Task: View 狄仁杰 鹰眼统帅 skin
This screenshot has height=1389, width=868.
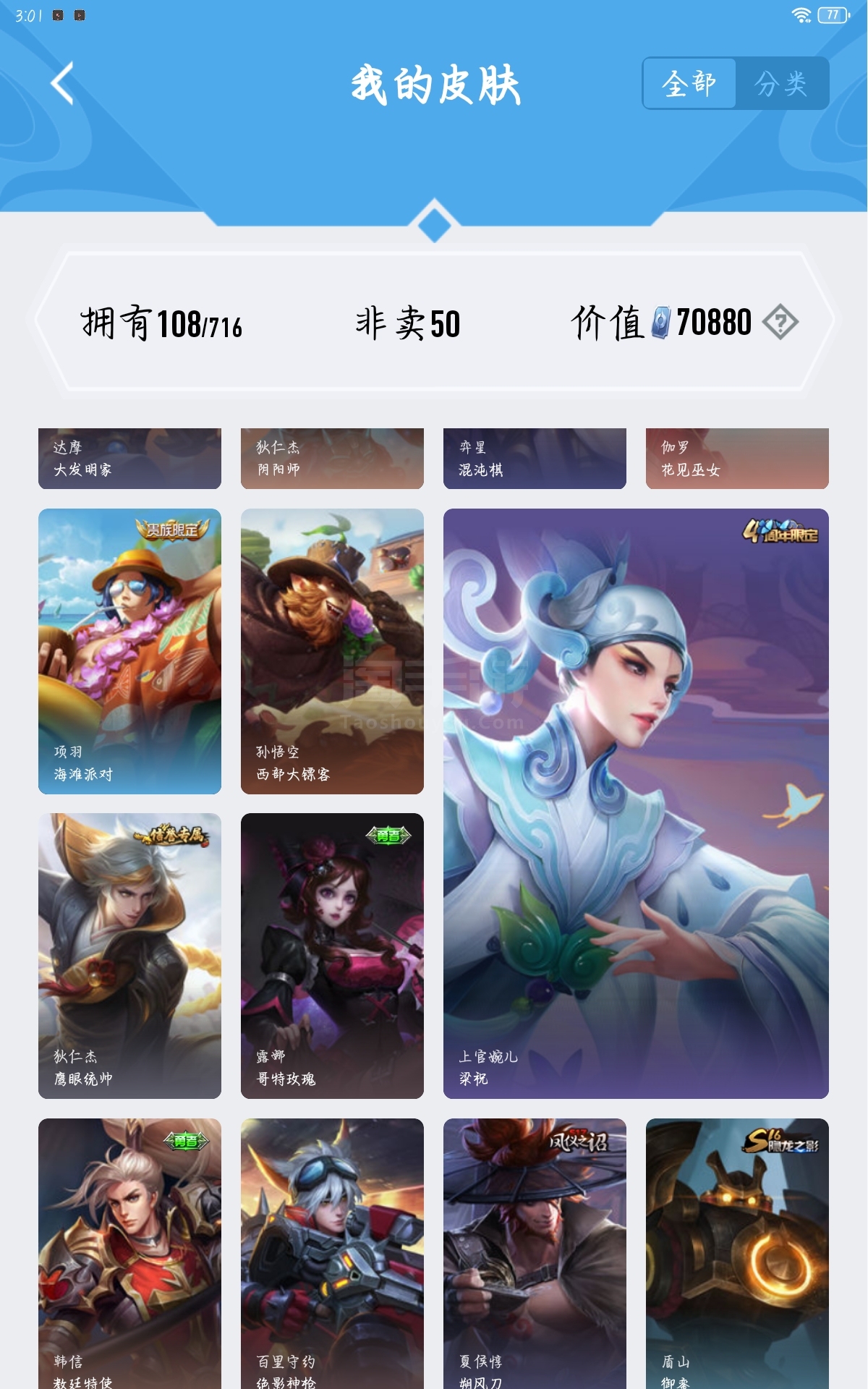Action: pyautogui.click(x=129, y=956)
